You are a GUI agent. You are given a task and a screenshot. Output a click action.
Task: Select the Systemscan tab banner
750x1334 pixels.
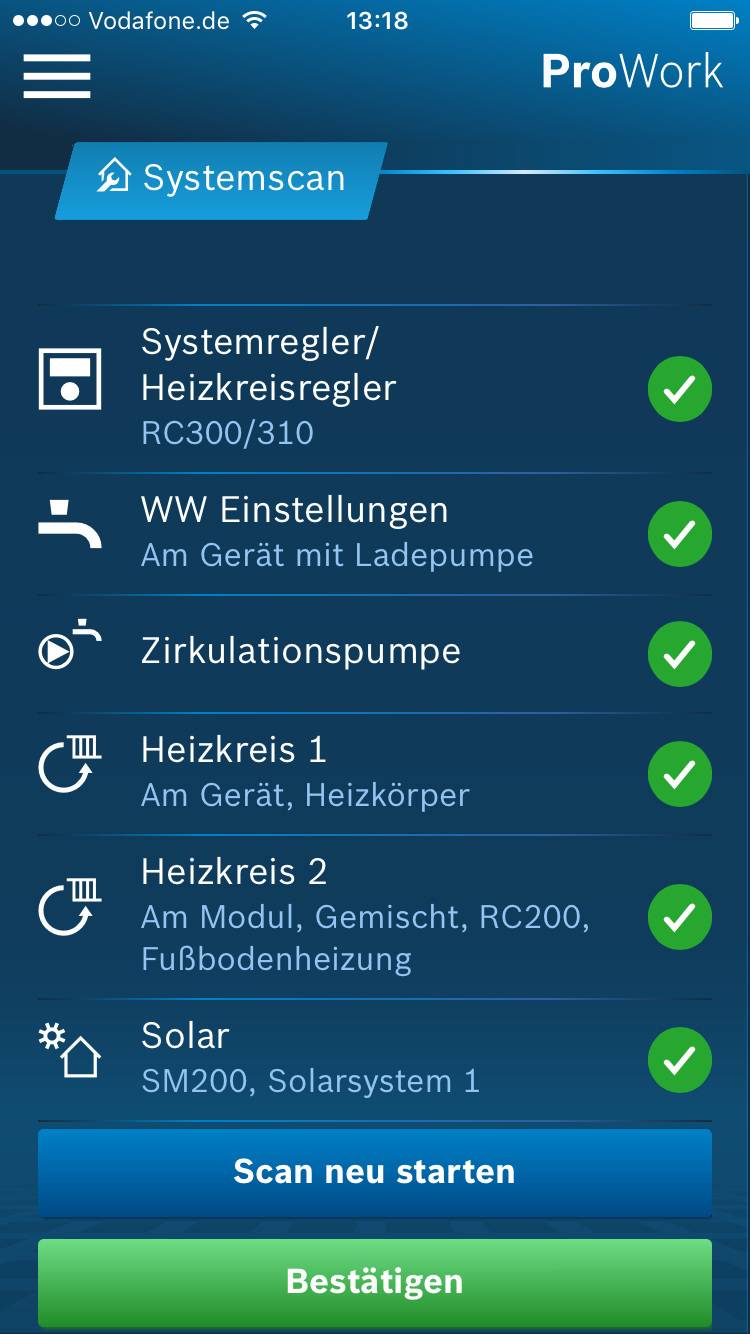click(x=215, y=177)
